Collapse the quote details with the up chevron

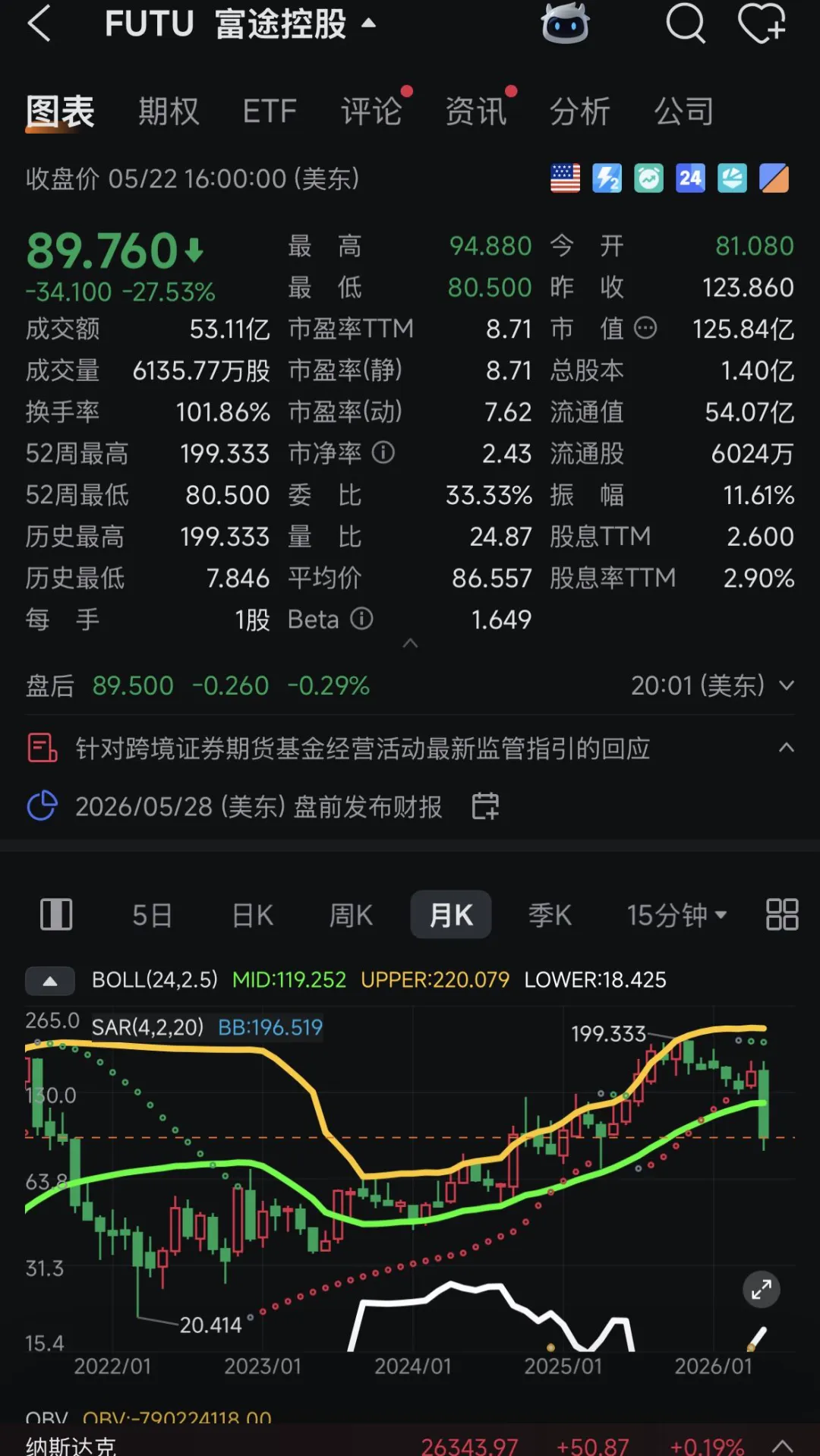pos(410,644)
